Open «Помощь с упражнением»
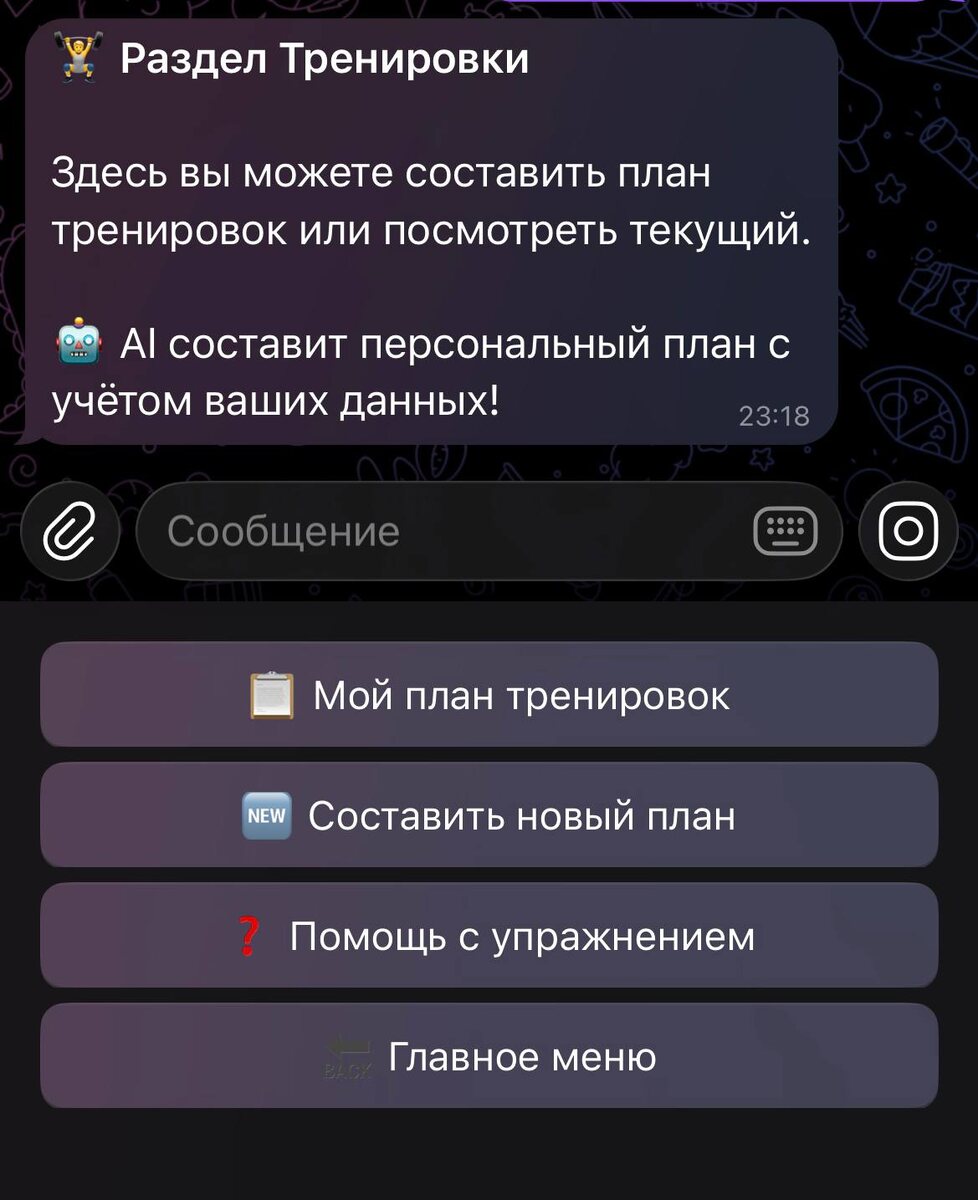Viewport: 978px width, 1200px height. coord(489,935)
